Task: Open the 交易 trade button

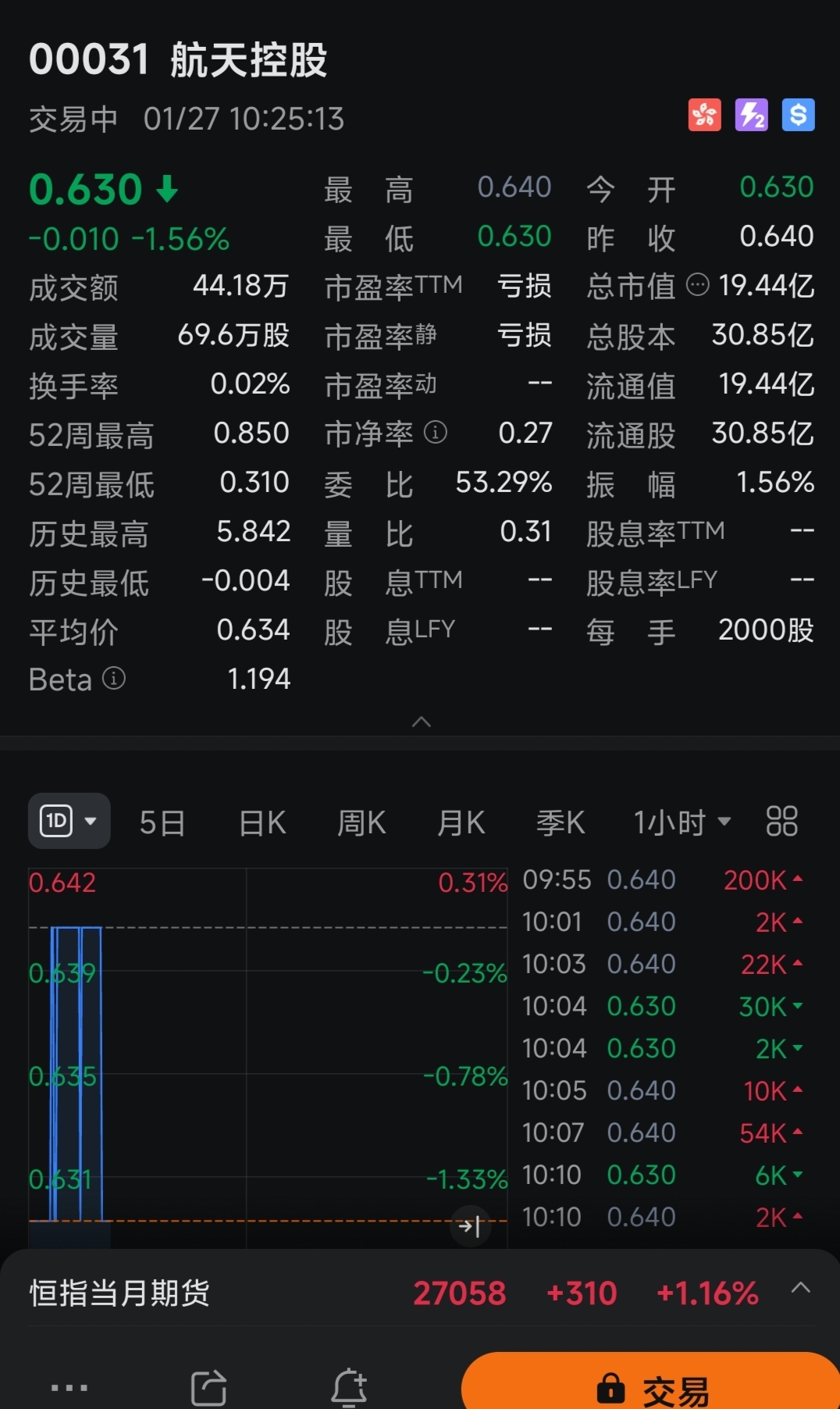Action: [651, 1388]
